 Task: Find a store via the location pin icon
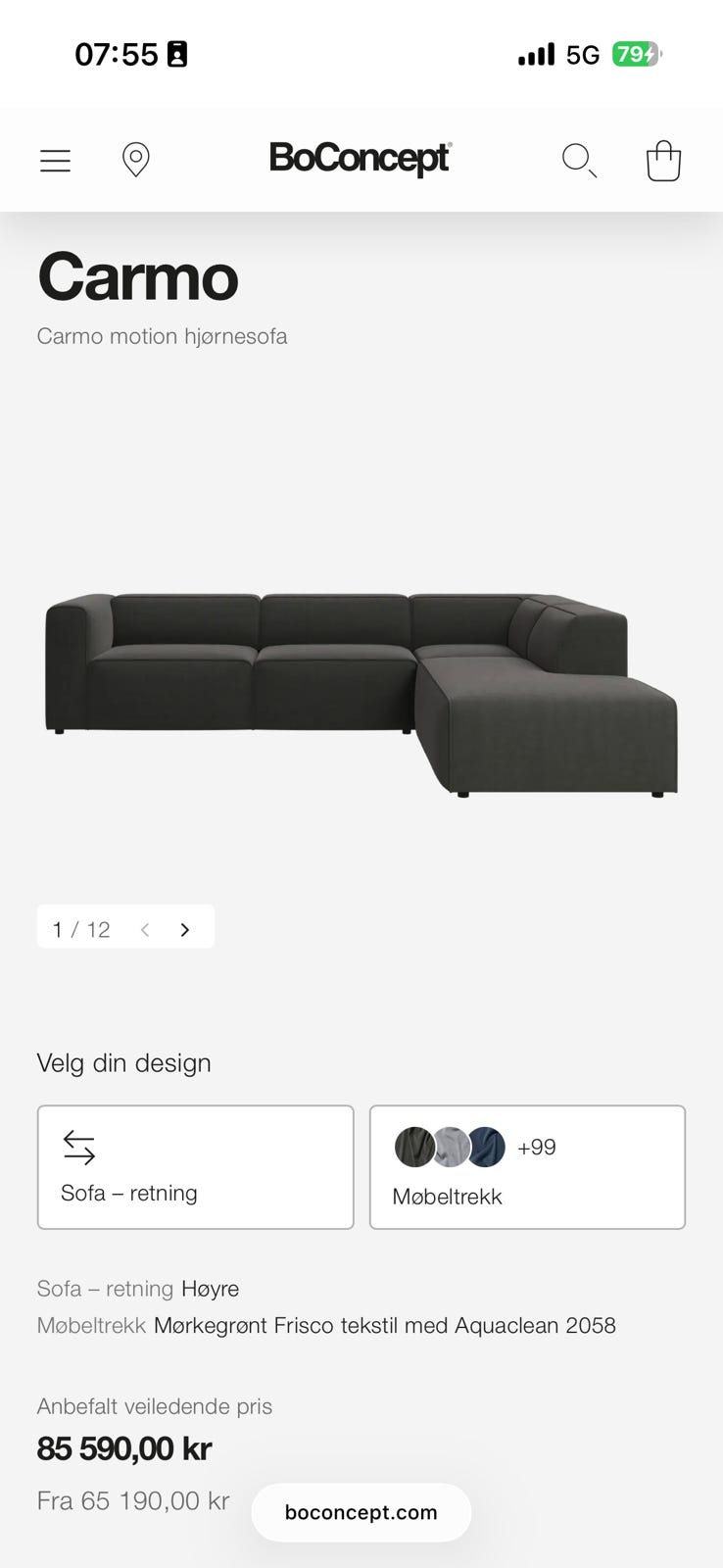tap(135, 160)
